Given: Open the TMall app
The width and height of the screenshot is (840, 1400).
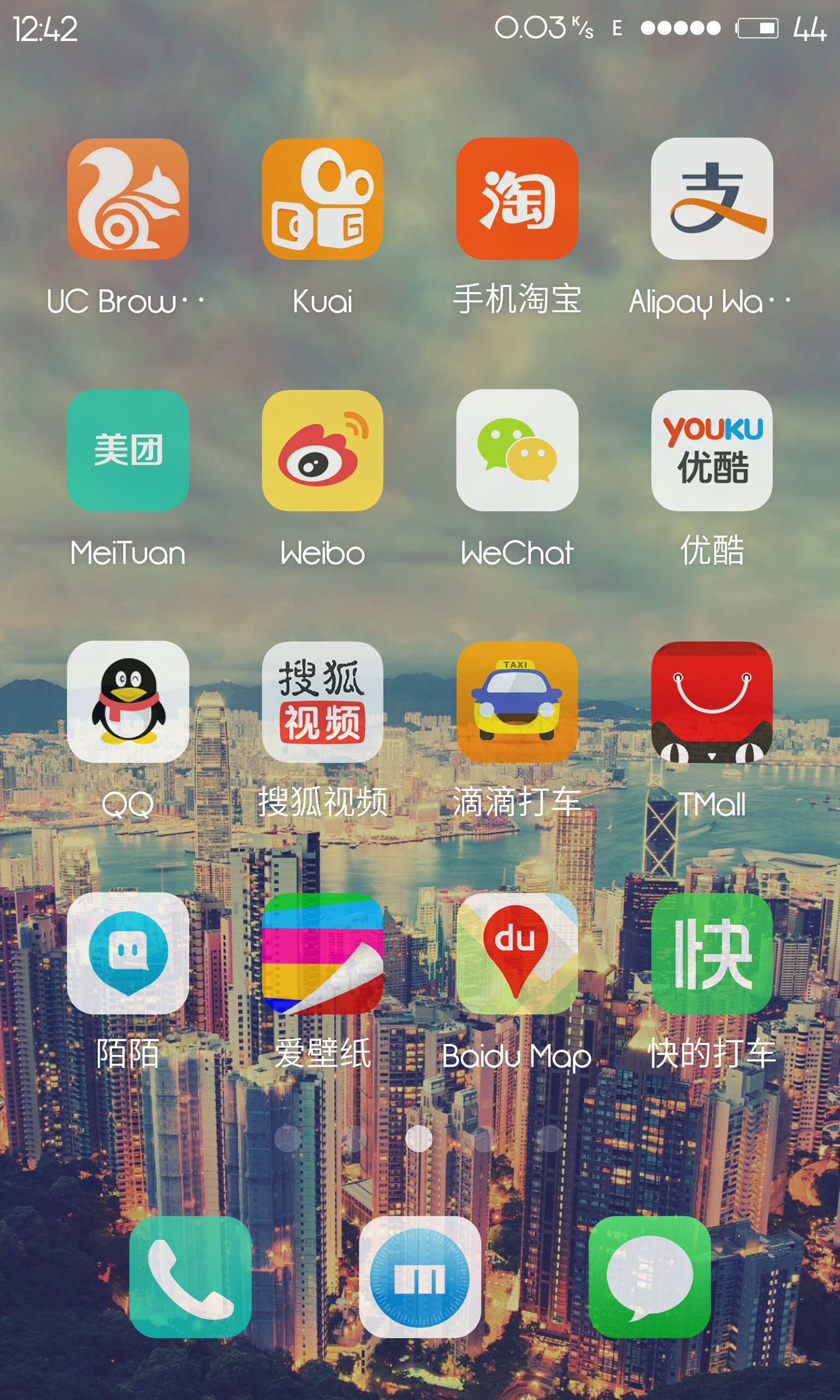Looking at the screenshot, I should 712,702.
